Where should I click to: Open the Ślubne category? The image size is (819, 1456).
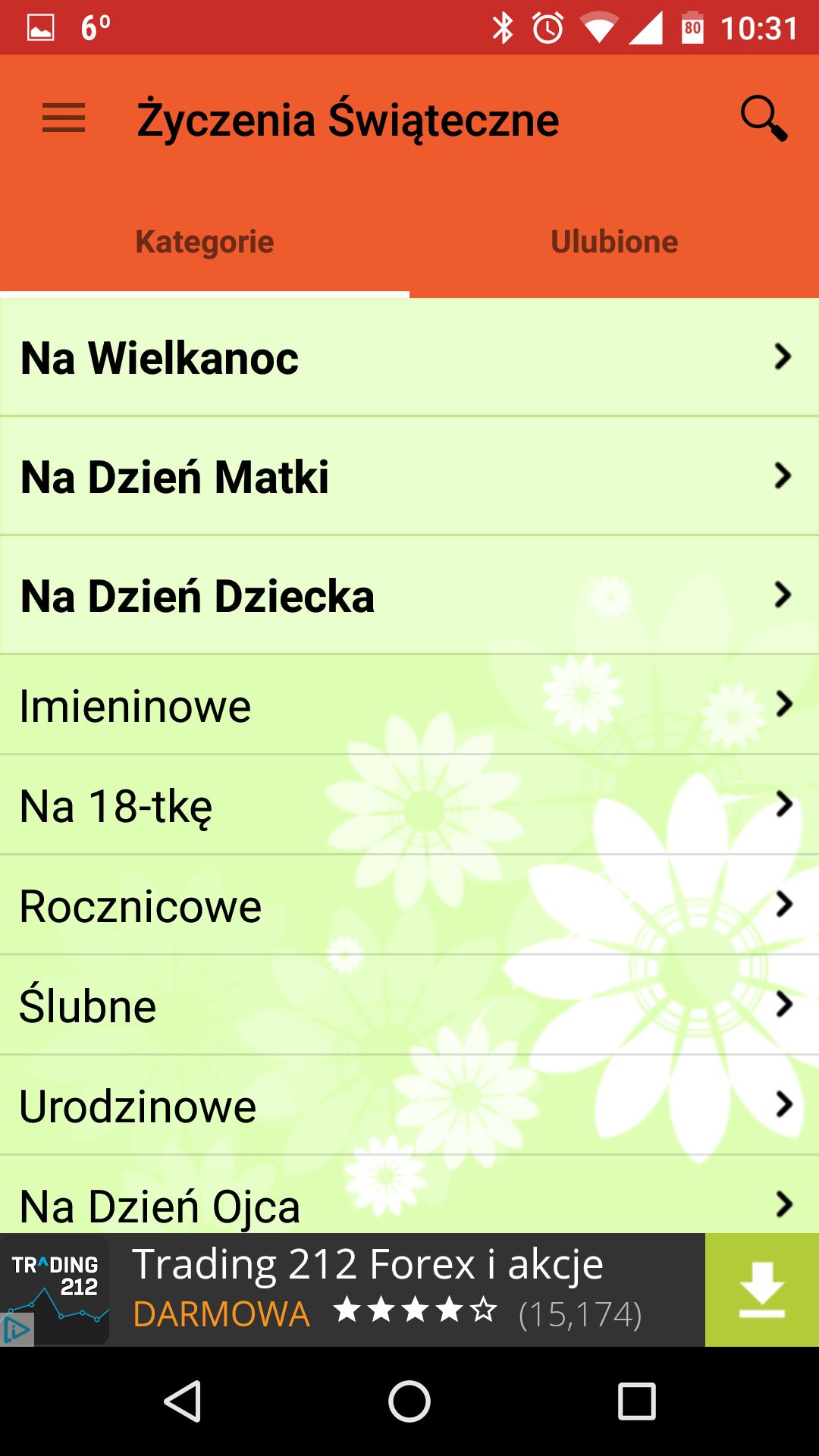(x=409, y=1006)
